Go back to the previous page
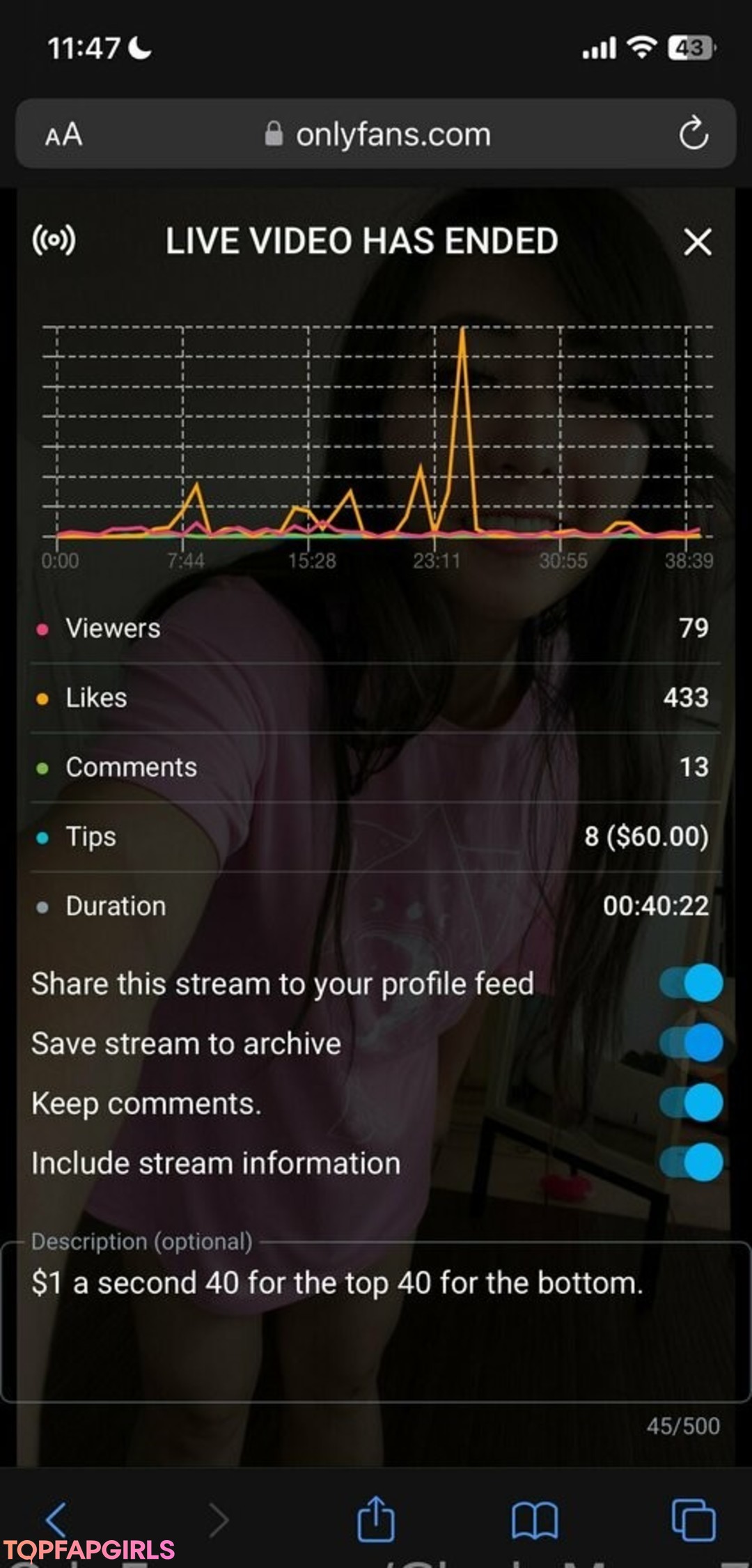This screenshot has width=752, height=1568. point(56,1519)
